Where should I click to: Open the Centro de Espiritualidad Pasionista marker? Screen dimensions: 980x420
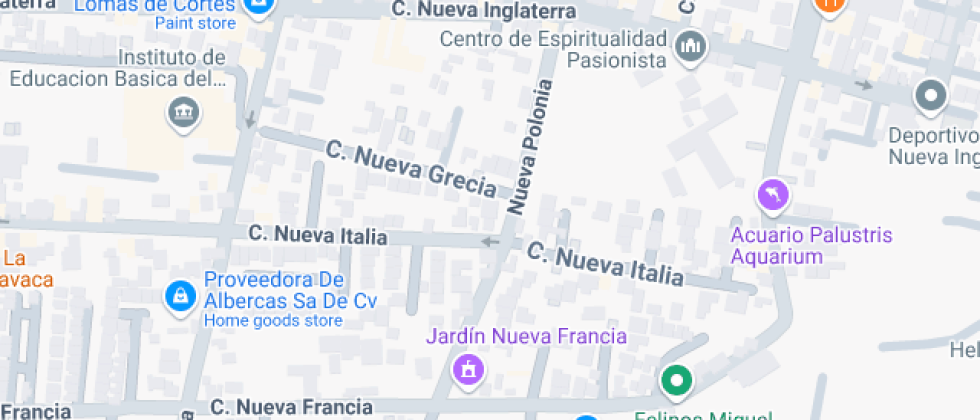(691, 47)
